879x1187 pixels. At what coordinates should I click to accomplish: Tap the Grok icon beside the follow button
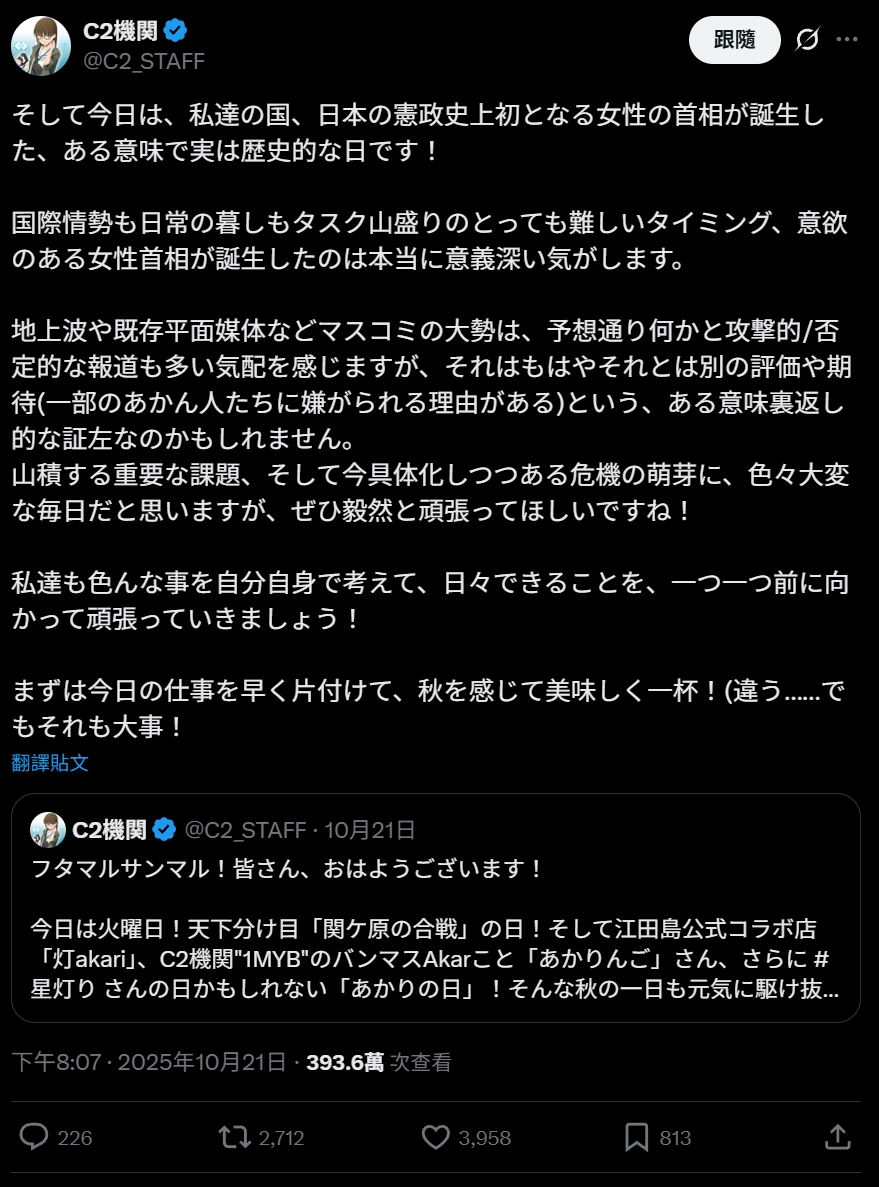806,40
